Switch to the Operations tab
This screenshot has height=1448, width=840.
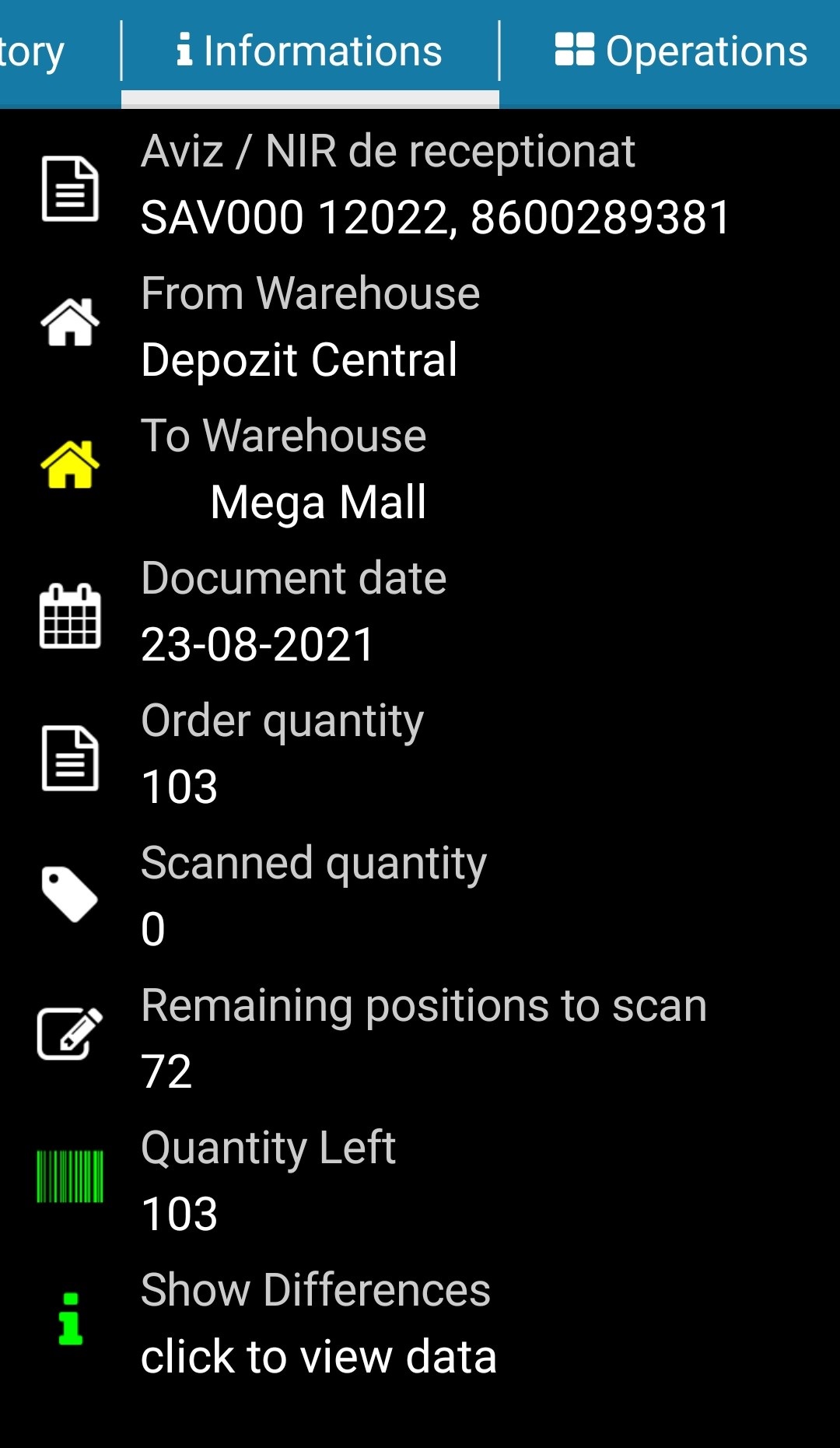tap(681, 51)
